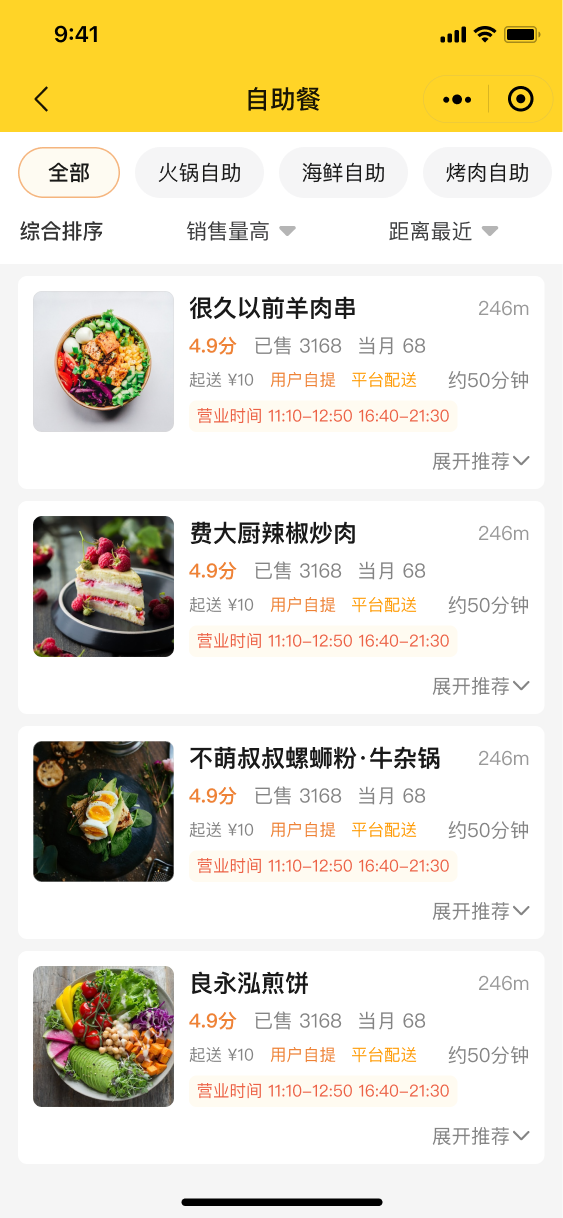
Task: Open the 销售量高 sort dropdown
Action: pyautogui.click(x=241, y=232)
